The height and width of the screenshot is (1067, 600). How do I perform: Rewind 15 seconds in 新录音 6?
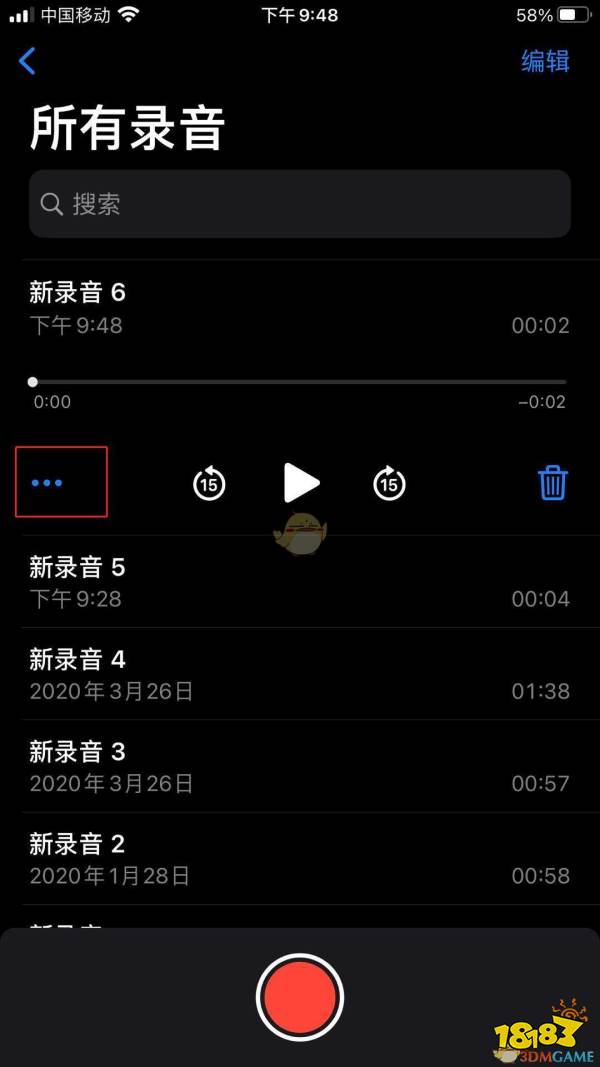(x=209, y=484)
